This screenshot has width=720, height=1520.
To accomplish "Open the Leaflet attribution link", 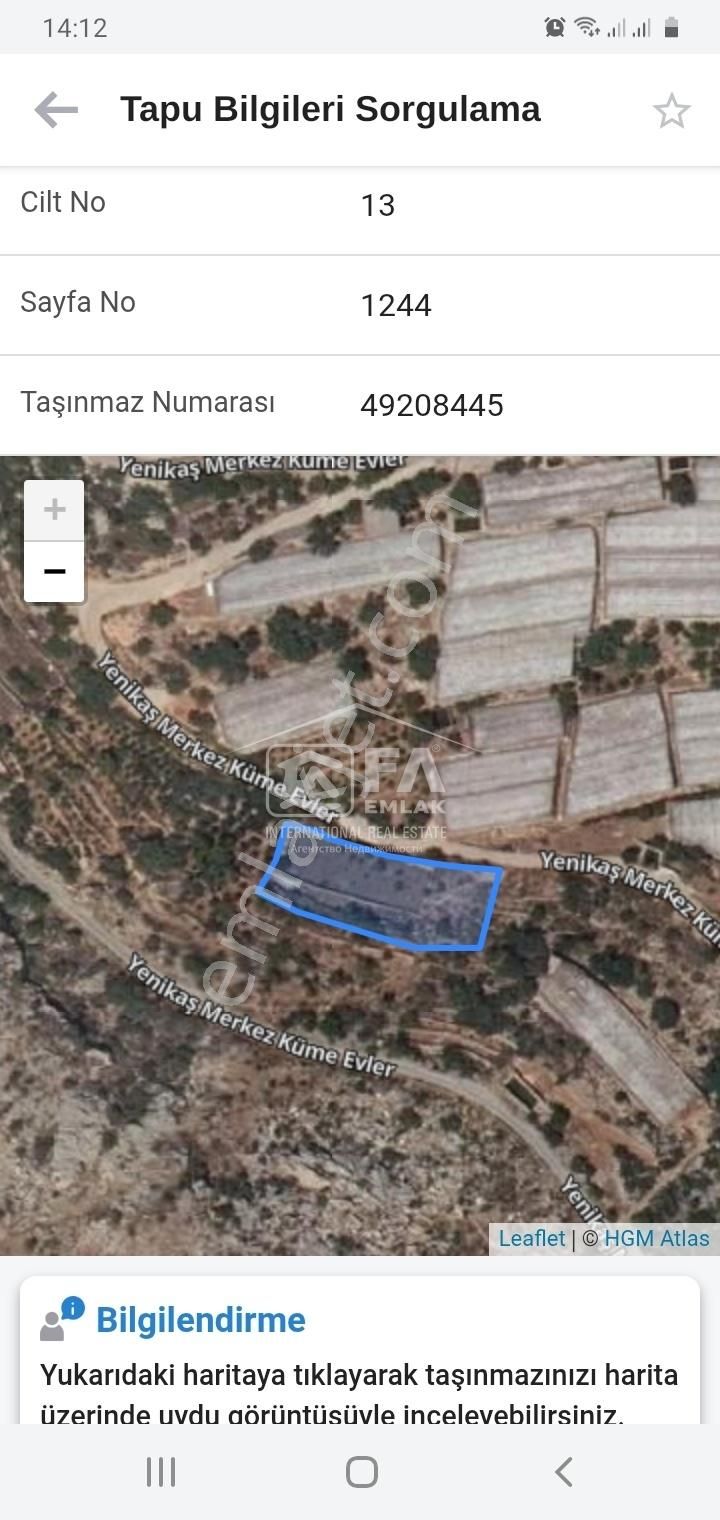I will pyautogui.click(x=531, y=1238).
